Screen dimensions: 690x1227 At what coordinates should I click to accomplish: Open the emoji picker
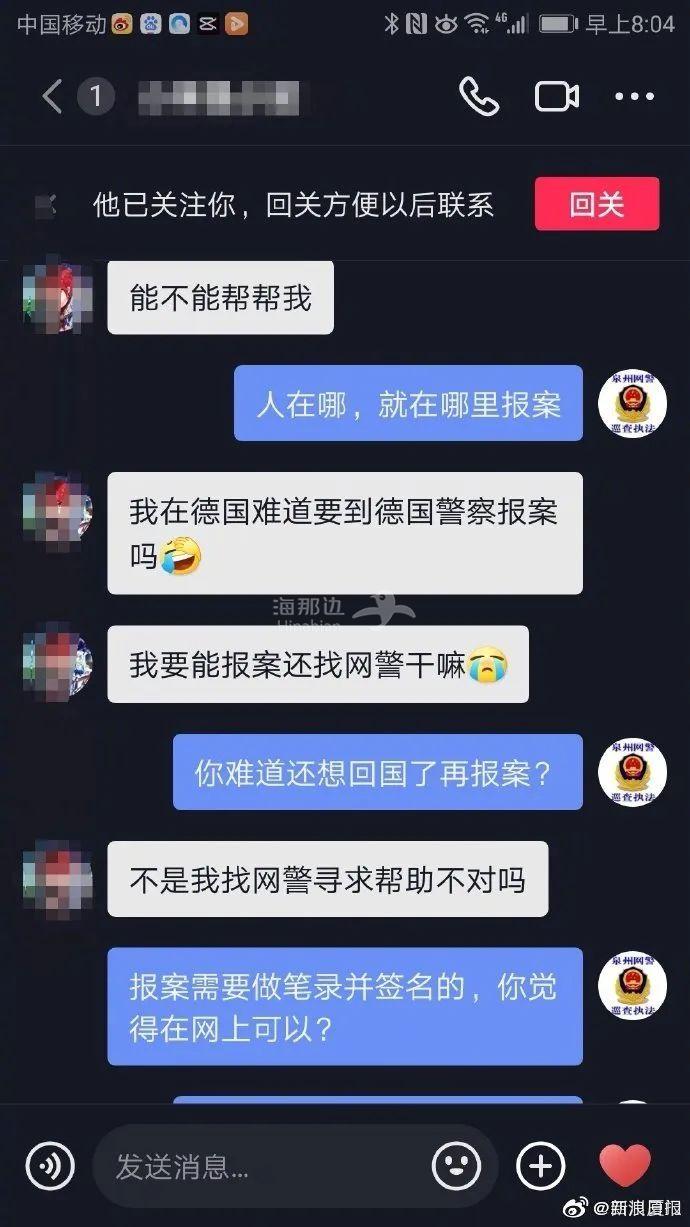click(456, 1166)
